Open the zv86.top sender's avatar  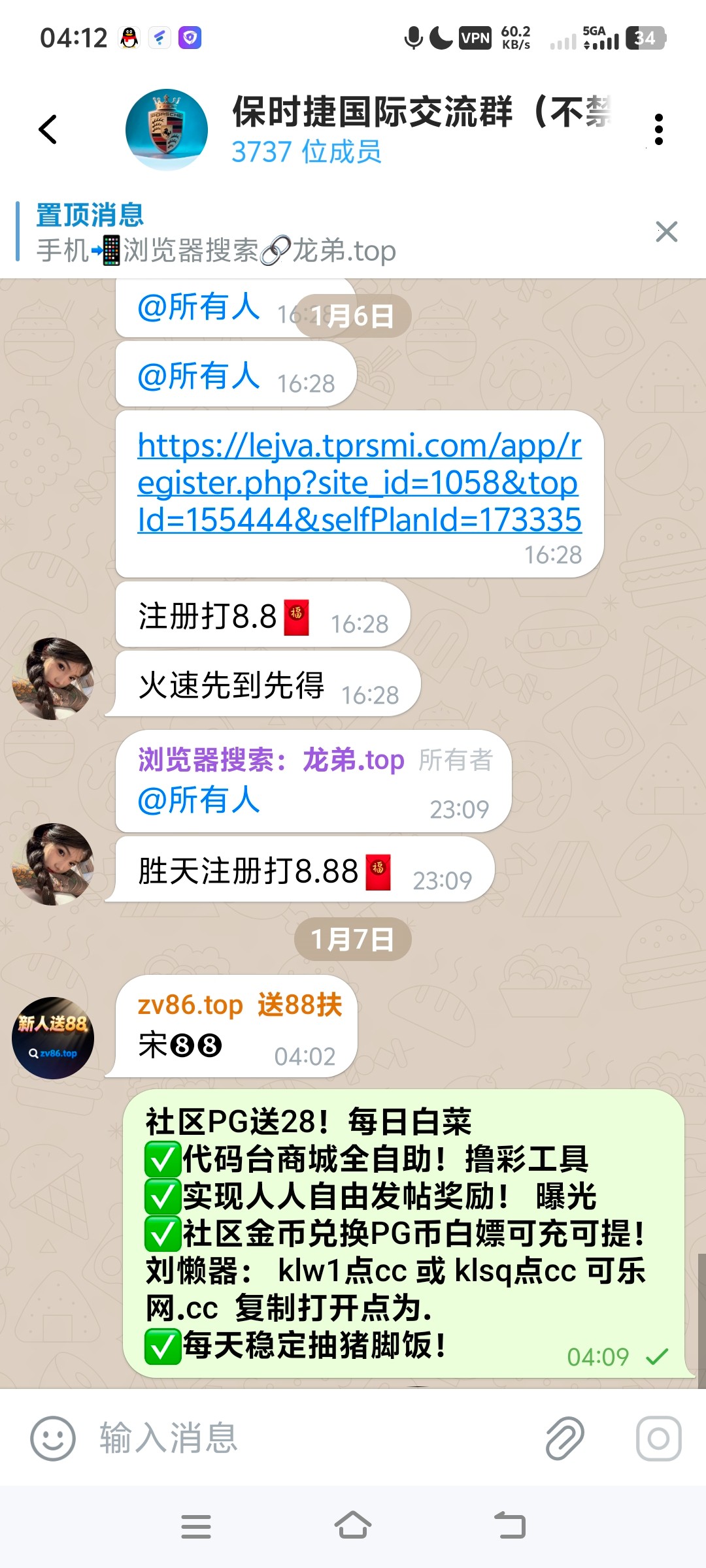(x=53, y=1037)
